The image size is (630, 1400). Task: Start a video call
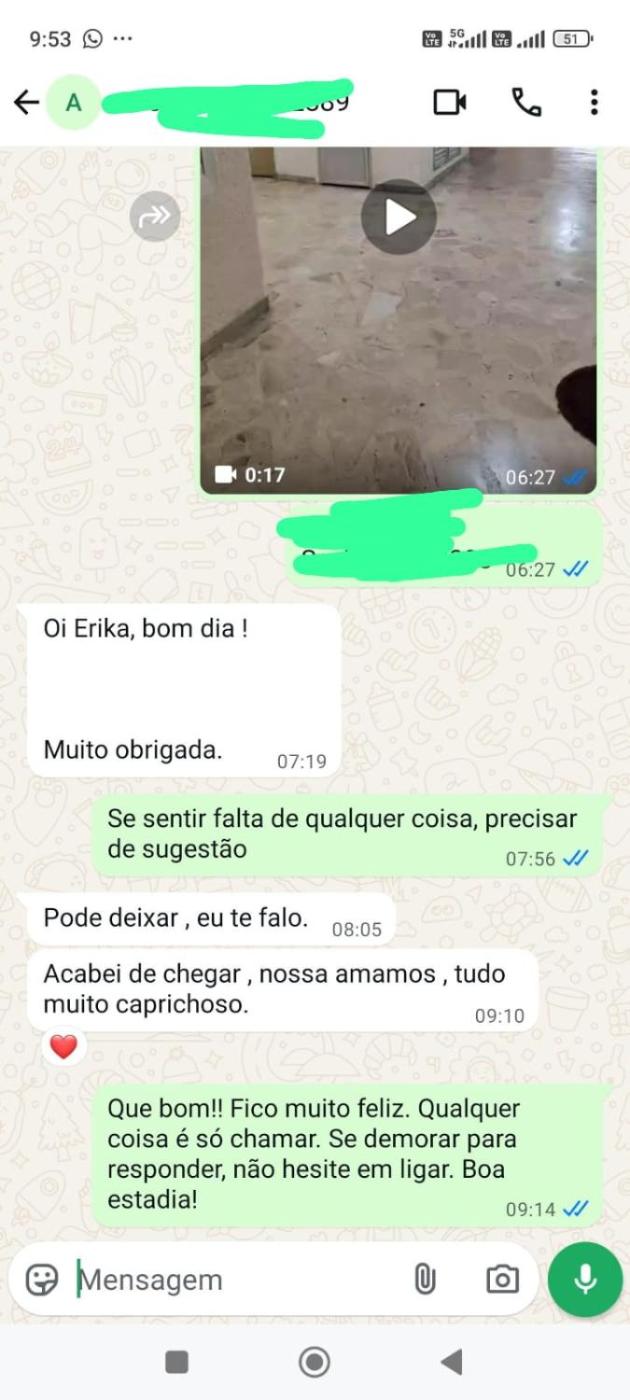(x=450, y=102)
